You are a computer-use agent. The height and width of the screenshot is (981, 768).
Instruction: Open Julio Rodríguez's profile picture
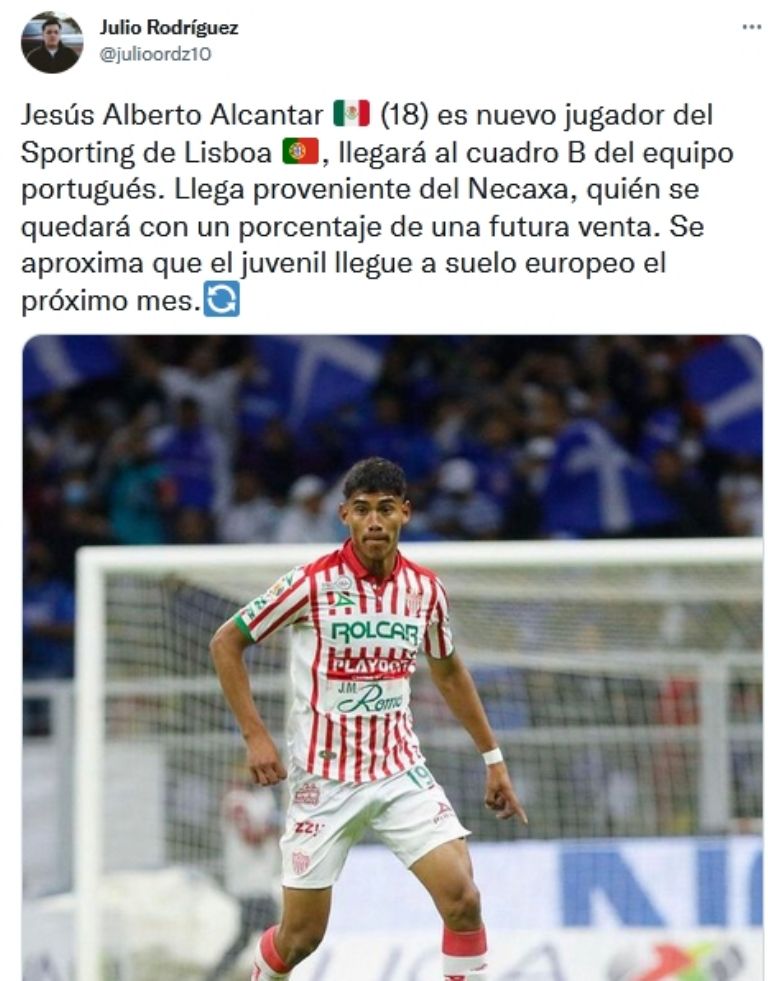[x=52, y=42]
